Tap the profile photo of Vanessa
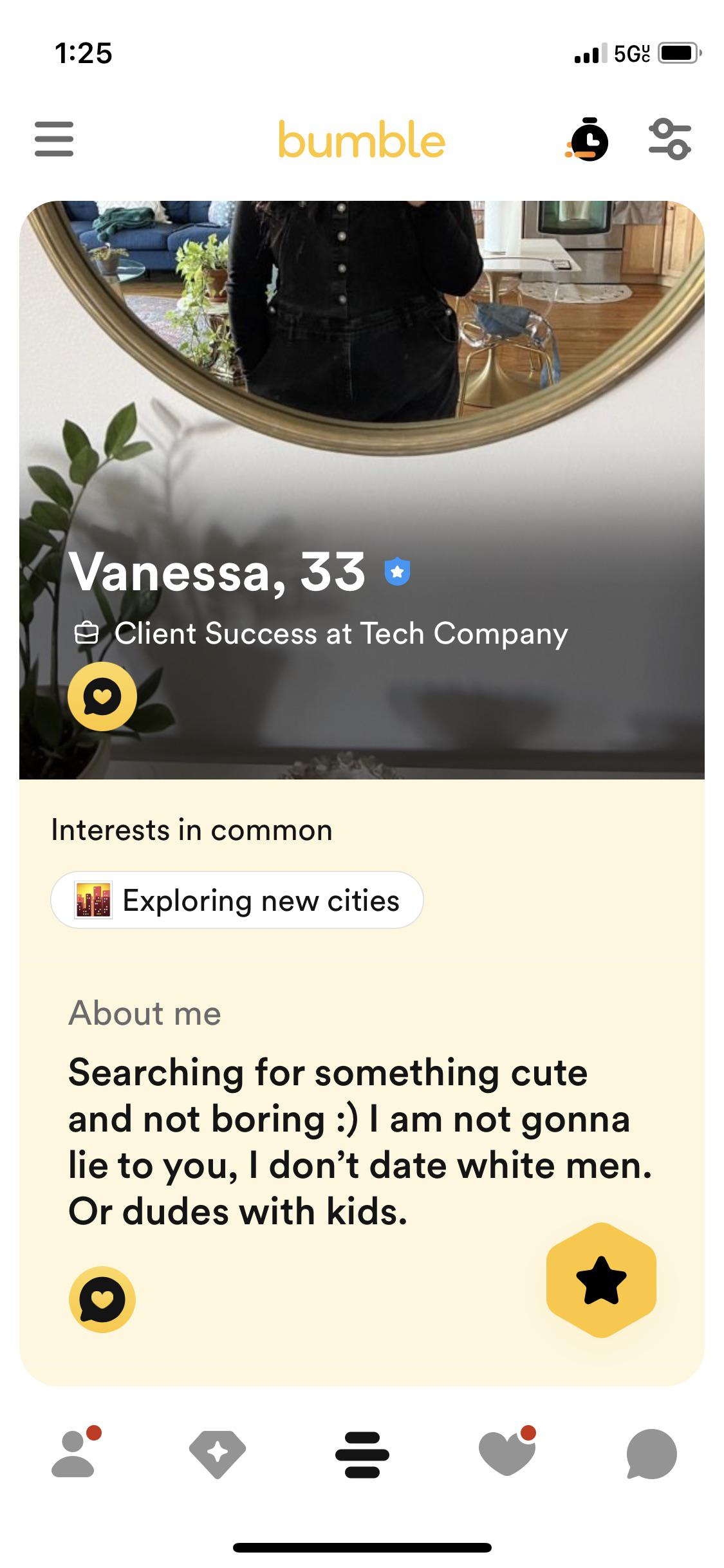This screenshot has height=1568, width=724. (x=362, y=386)
